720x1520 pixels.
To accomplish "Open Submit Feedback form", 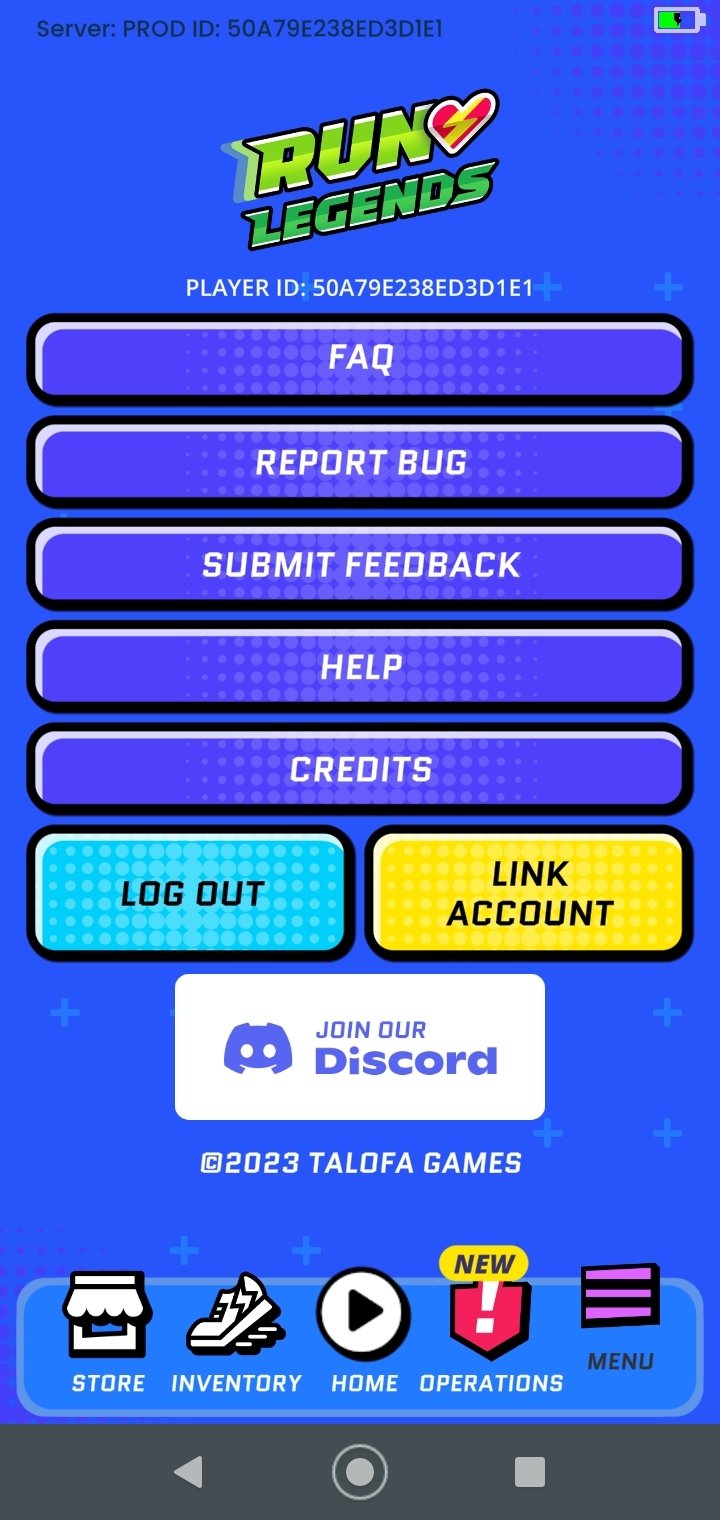I will point(360,565).
